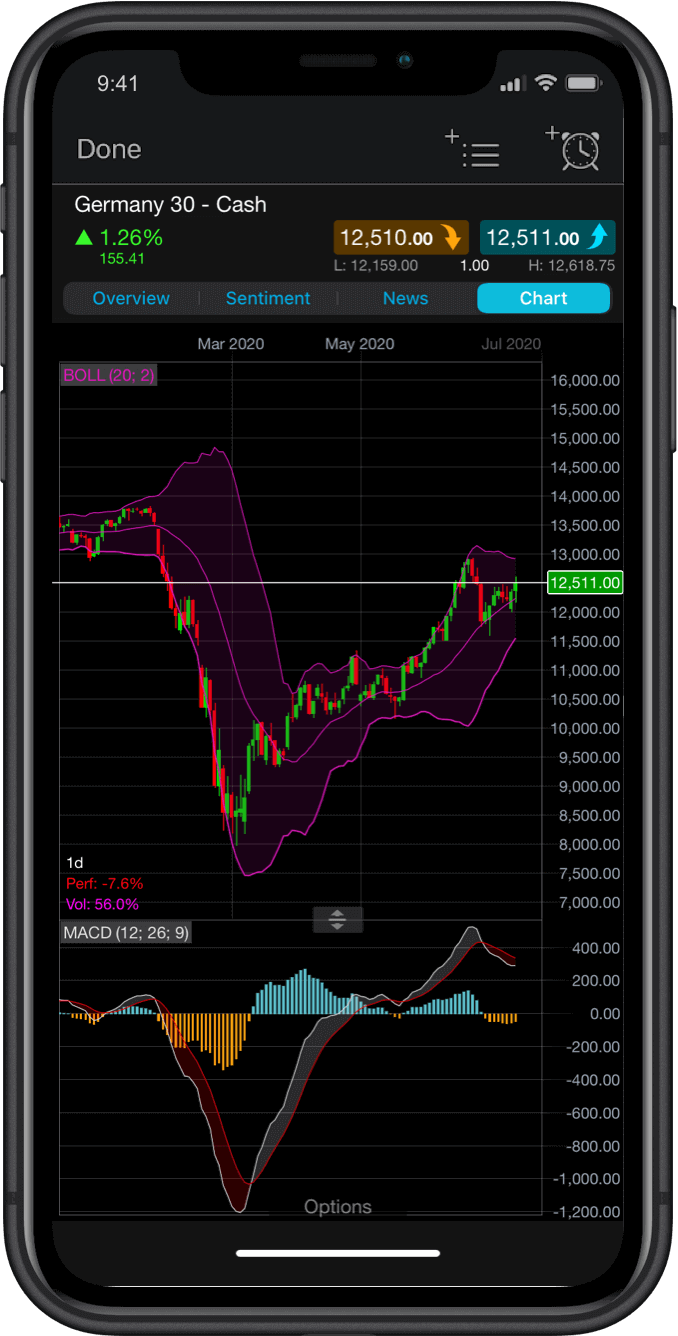678x1336 pixels.
Task: Tap the sell price 12,510.00
Action: (x=401, y=238)
